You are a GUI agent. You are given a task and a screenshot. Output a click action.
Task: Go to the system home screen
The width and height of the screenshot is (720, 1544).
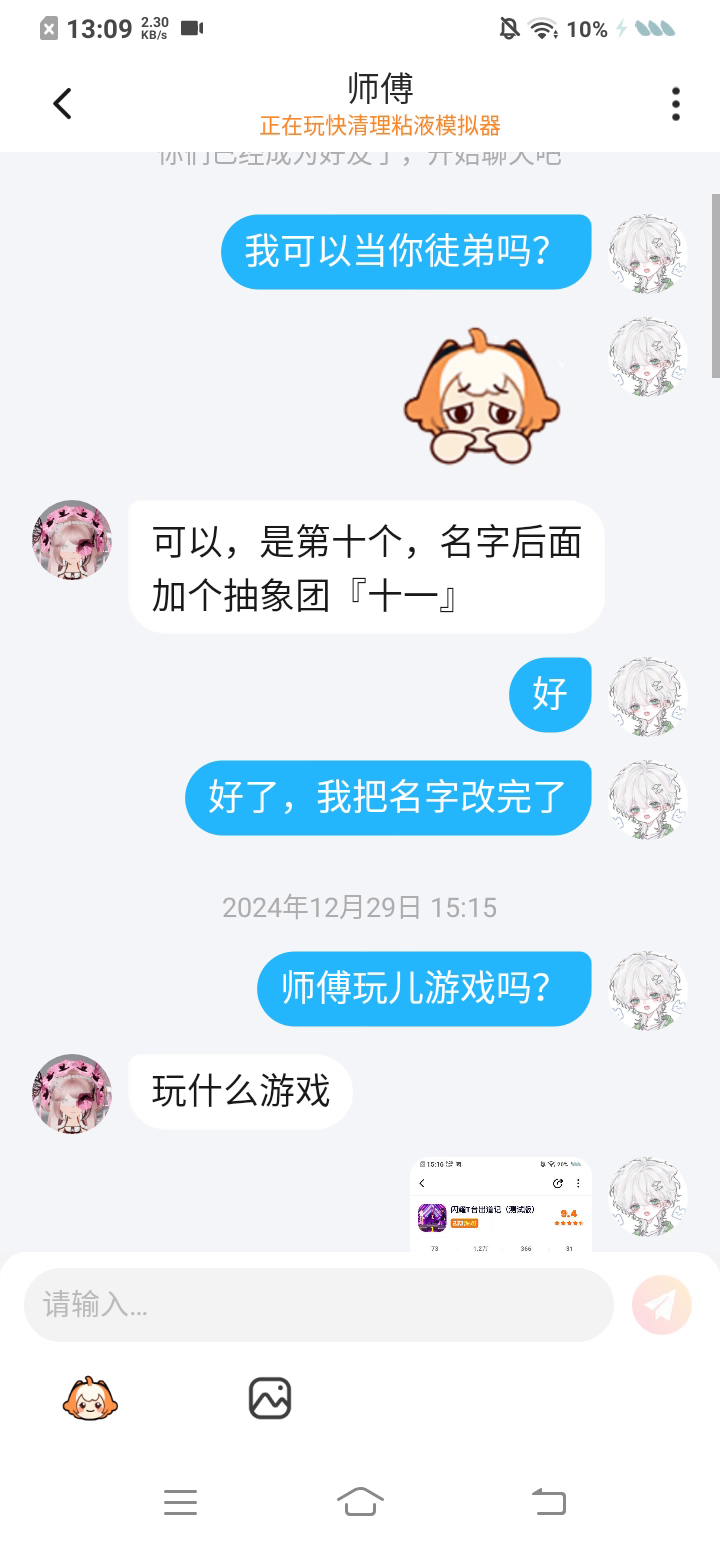(360, 1502)
